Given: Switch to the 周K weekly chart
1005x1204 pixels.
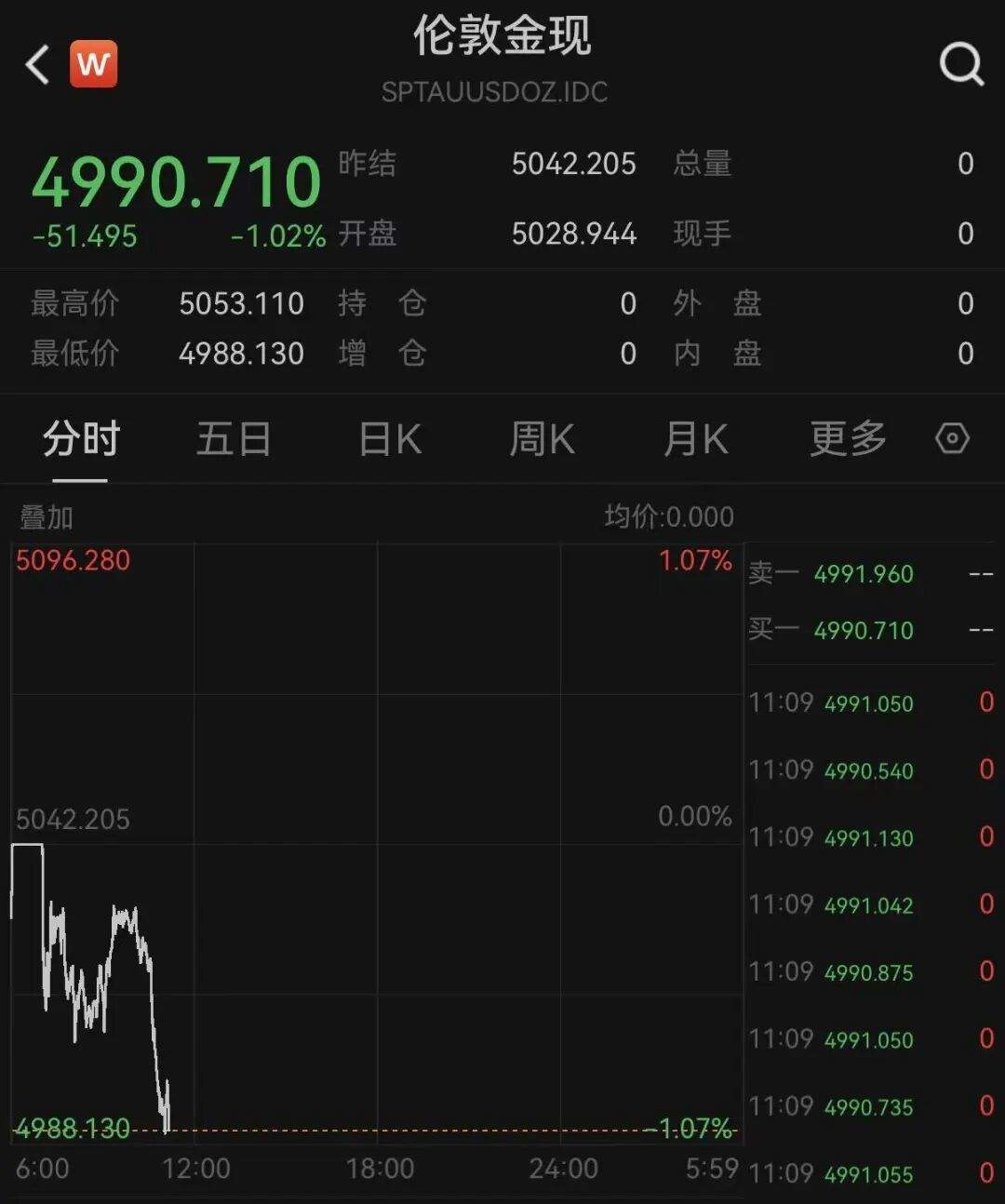Looking at the screenshot, I should click(x=541, y=438).
